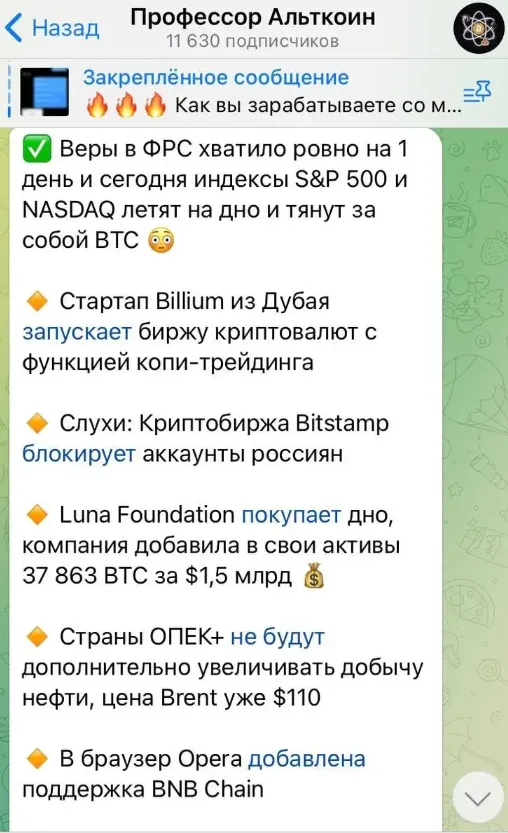Open the Профессор Альткоин channel avatar
This screenshot has height=833, width=508.
click(x=478, y=28)
